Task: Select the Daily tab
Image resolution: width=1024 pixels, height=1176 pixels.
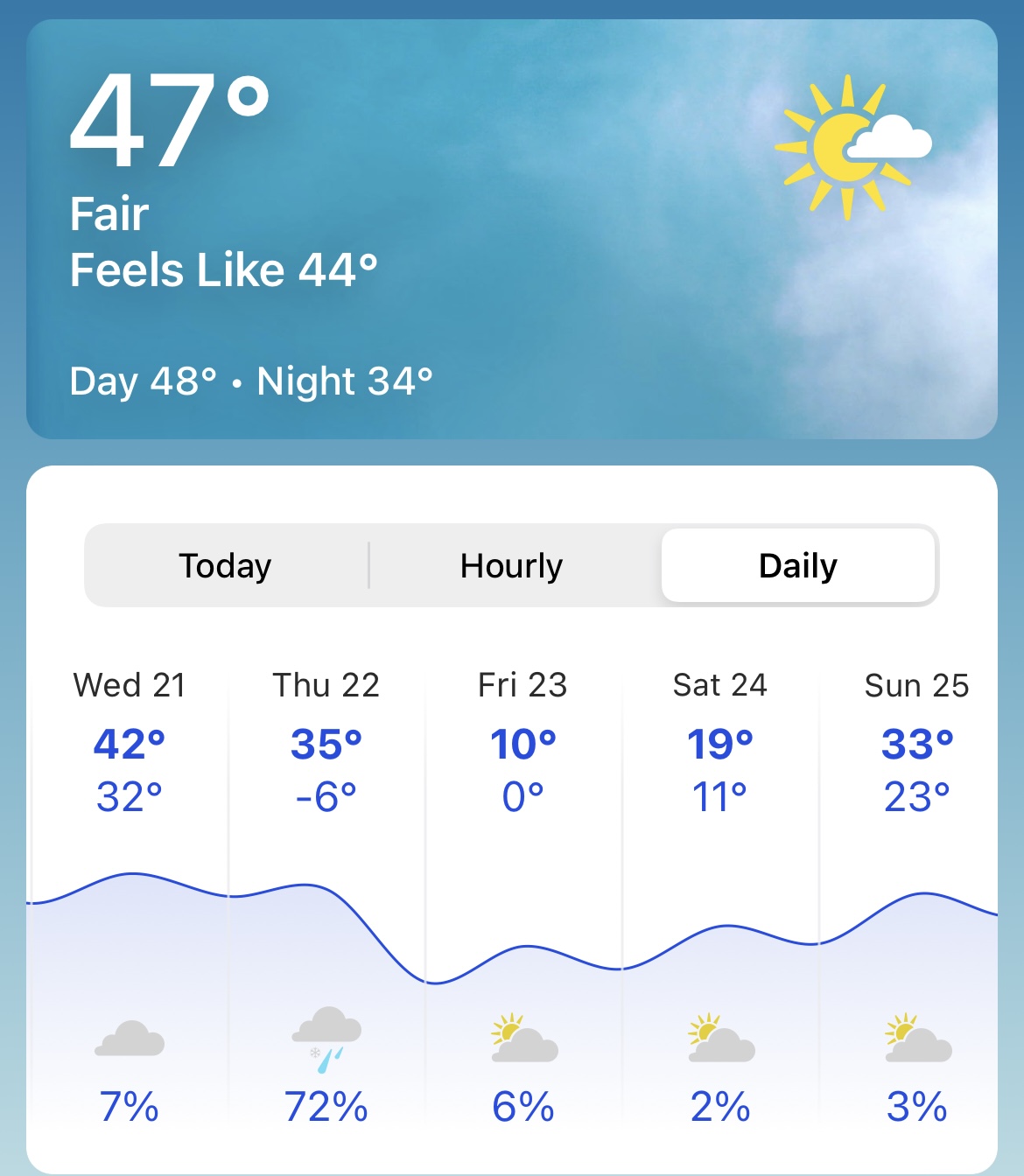Action: click(x=798, y=566)
